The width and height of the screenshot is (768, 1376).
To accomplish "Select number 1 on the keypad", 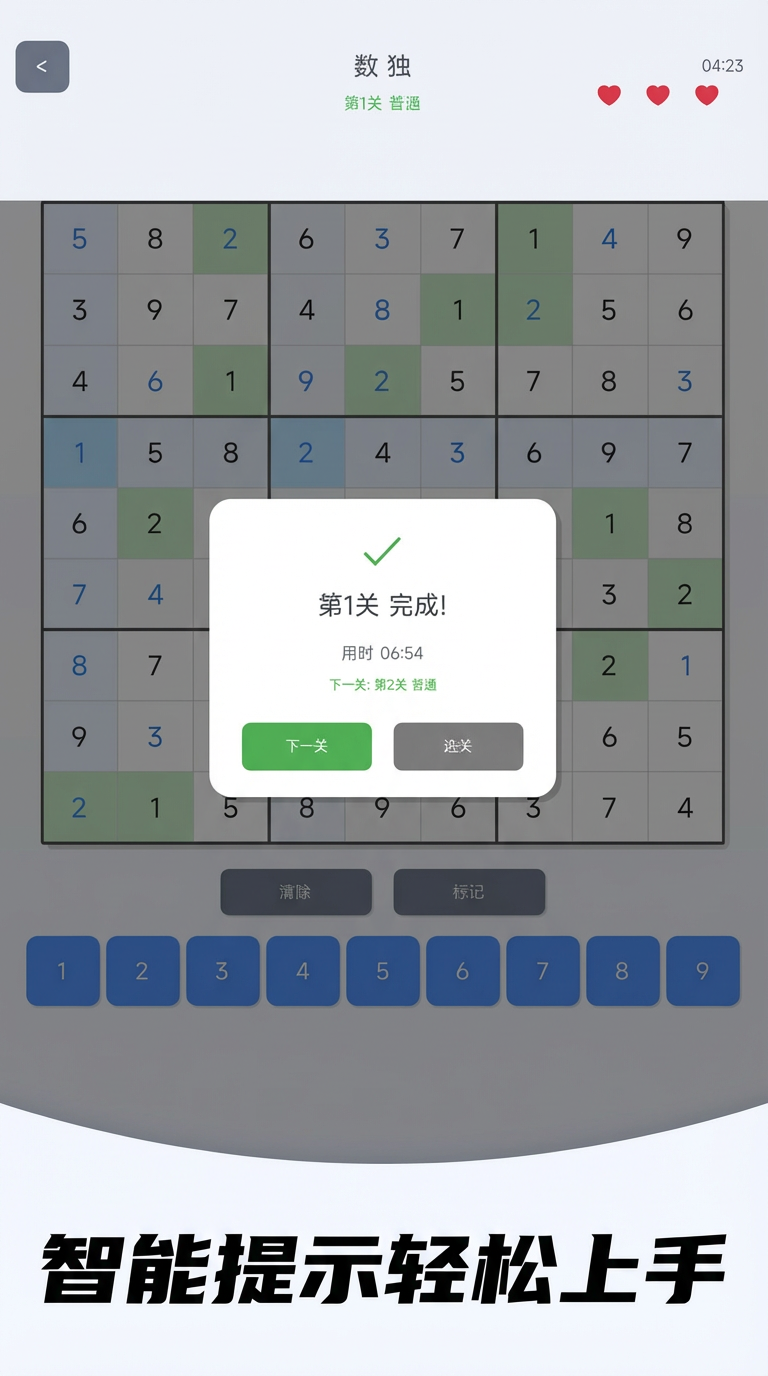I will click(62, 970).
